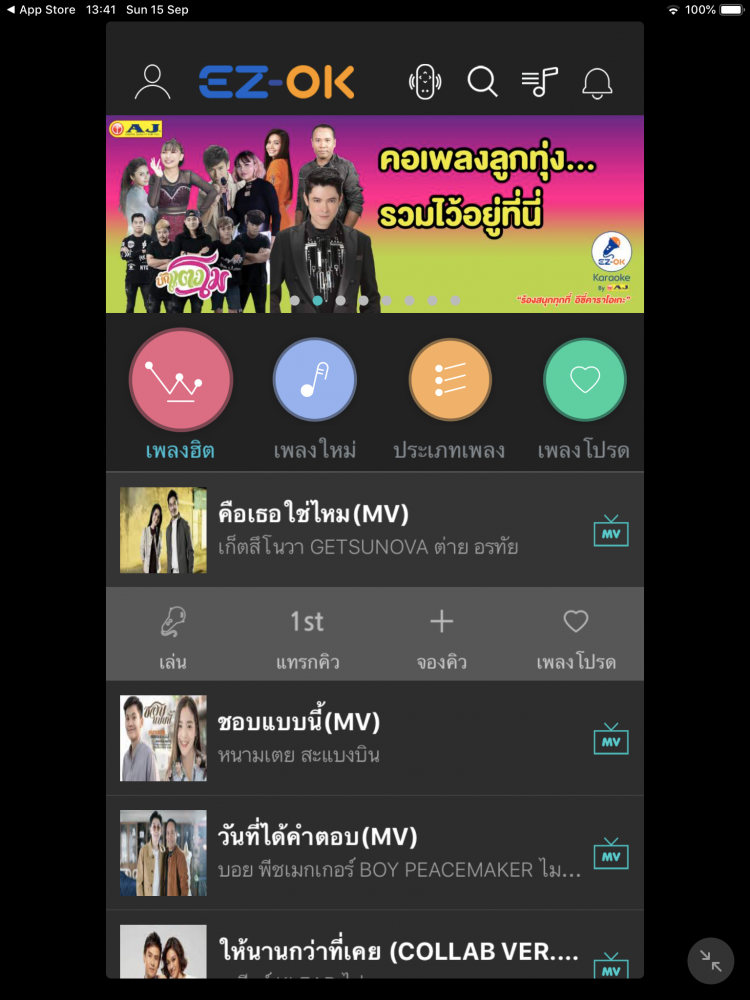Tap แทรกคิว to insert song first

(x=307, y=636)
